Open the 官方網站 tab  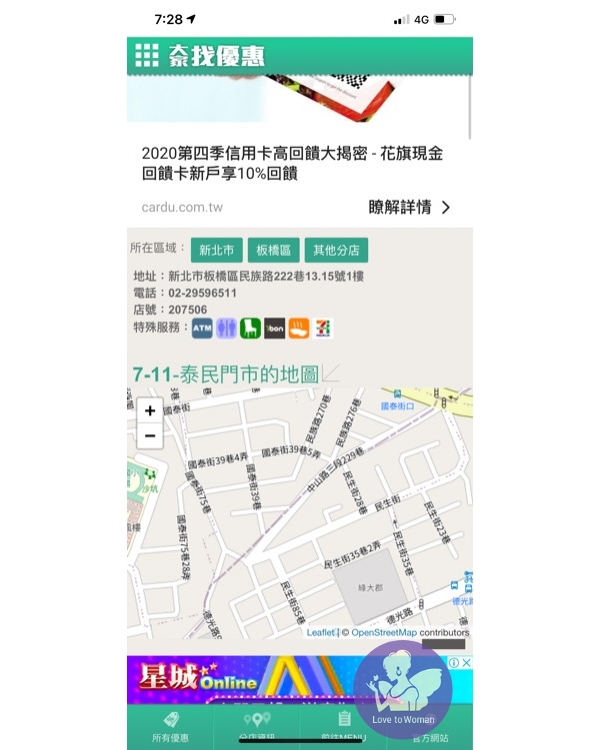[x=430, y=725]
